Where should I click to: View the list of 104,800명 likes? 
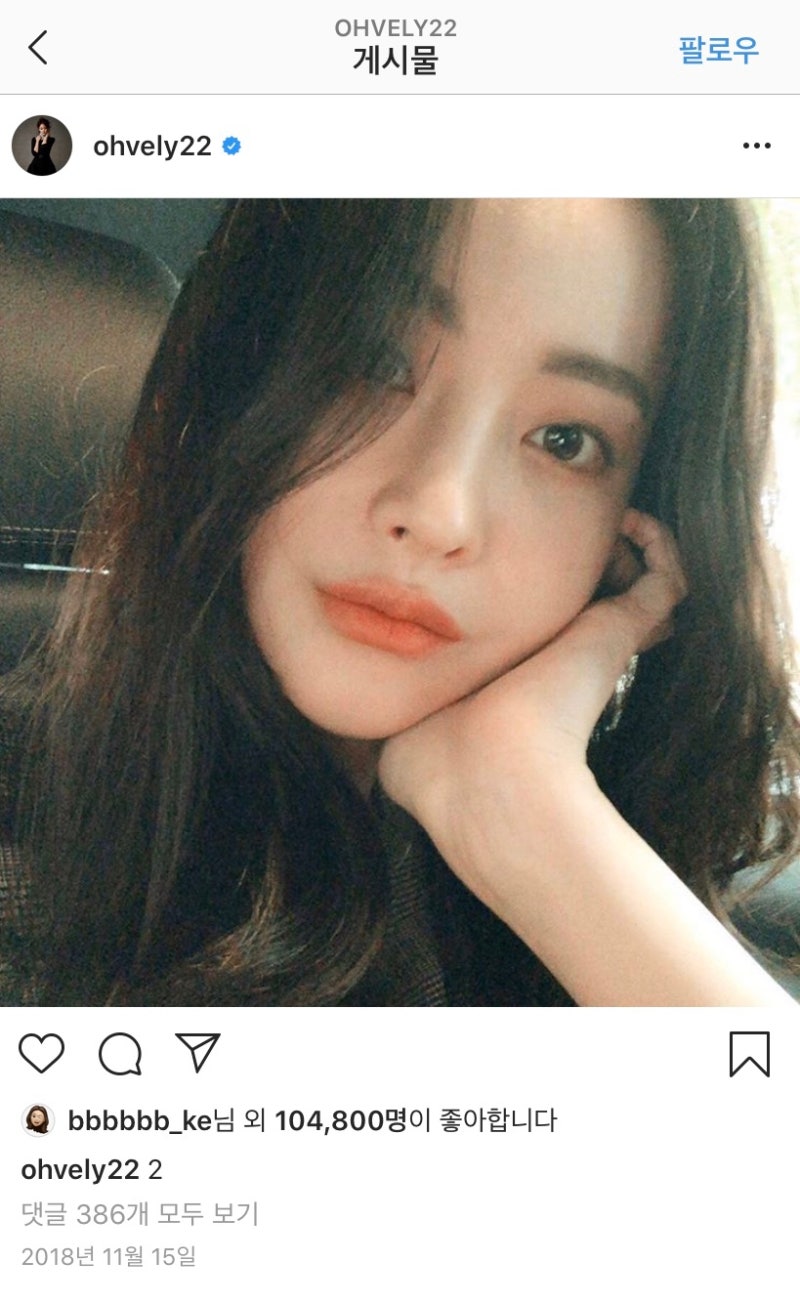[340, 1120]
